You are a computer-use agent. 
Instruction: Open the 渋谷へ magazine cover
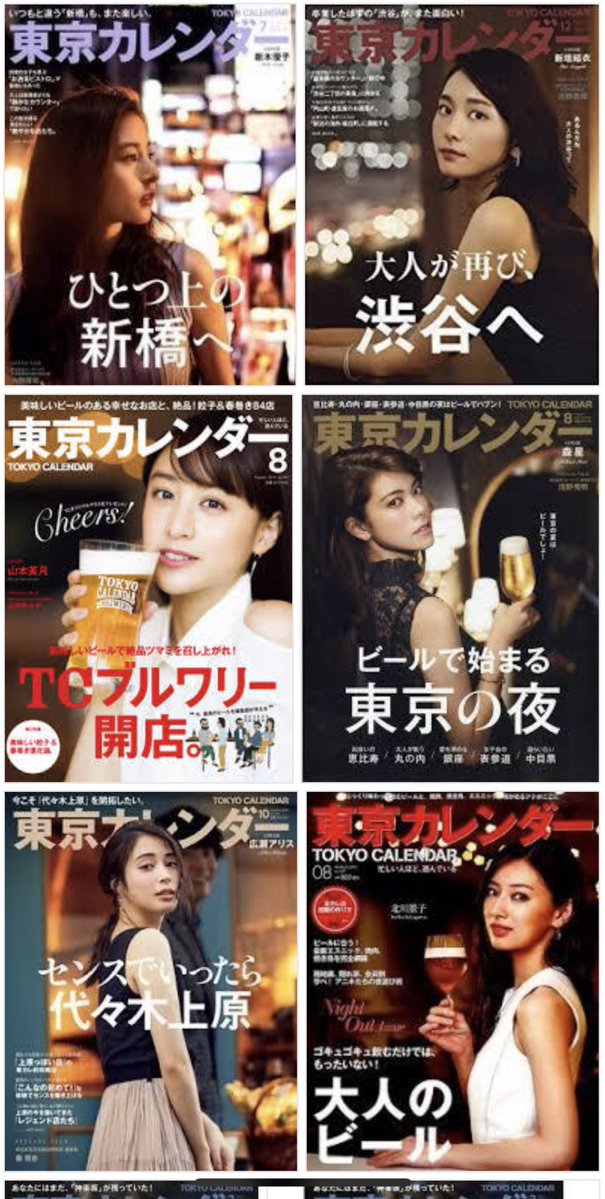click(x=451, y=195)
